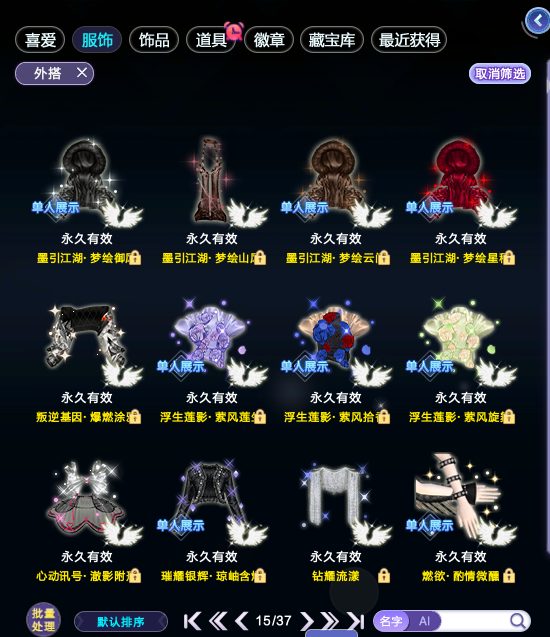
Task: Jump to the first page
Action: pyautogui.click(x=193, y=621)
